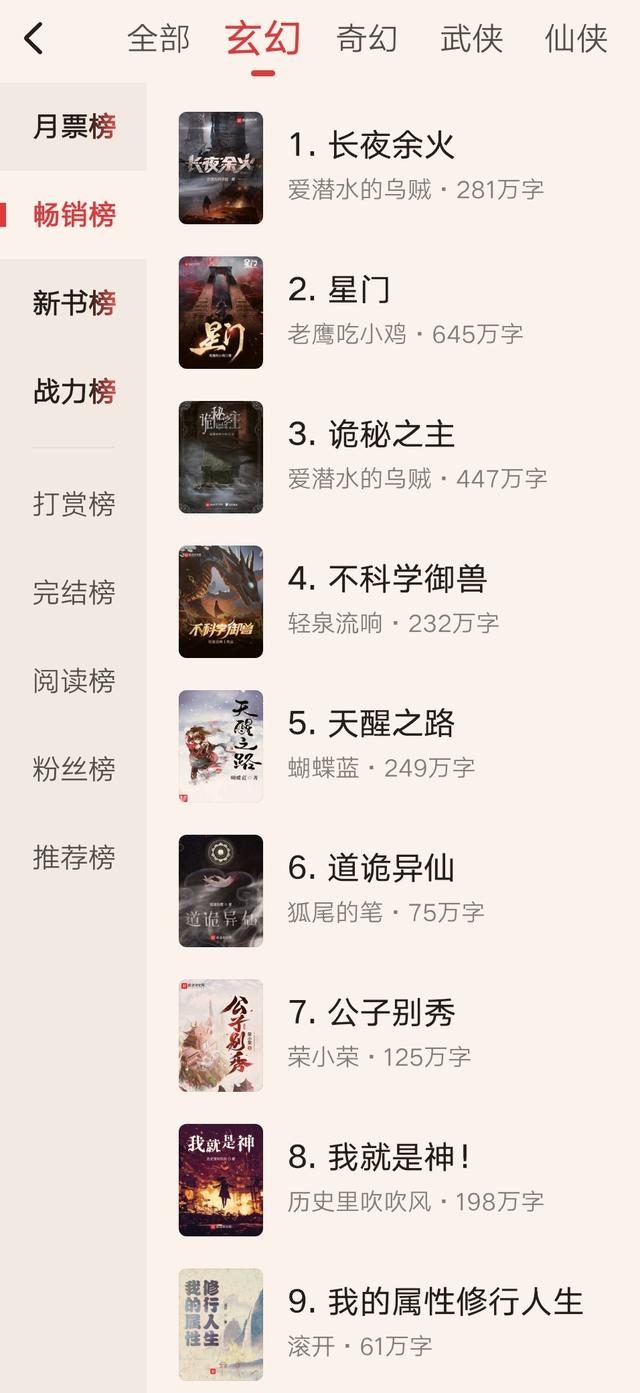Open the 月票榜 ranking list

(74, 127)
